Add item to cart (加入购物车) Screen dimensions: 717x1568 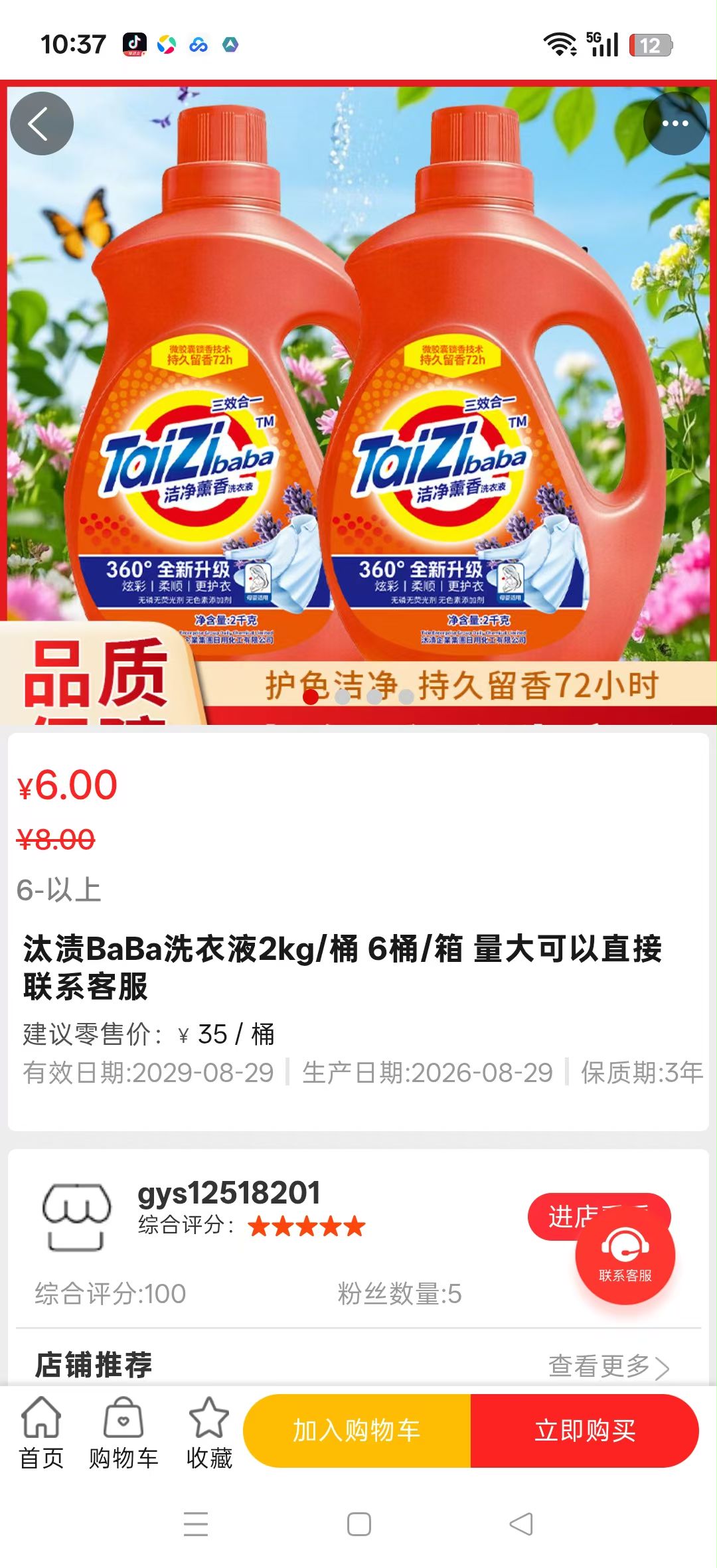click(x=357, y=1431)
